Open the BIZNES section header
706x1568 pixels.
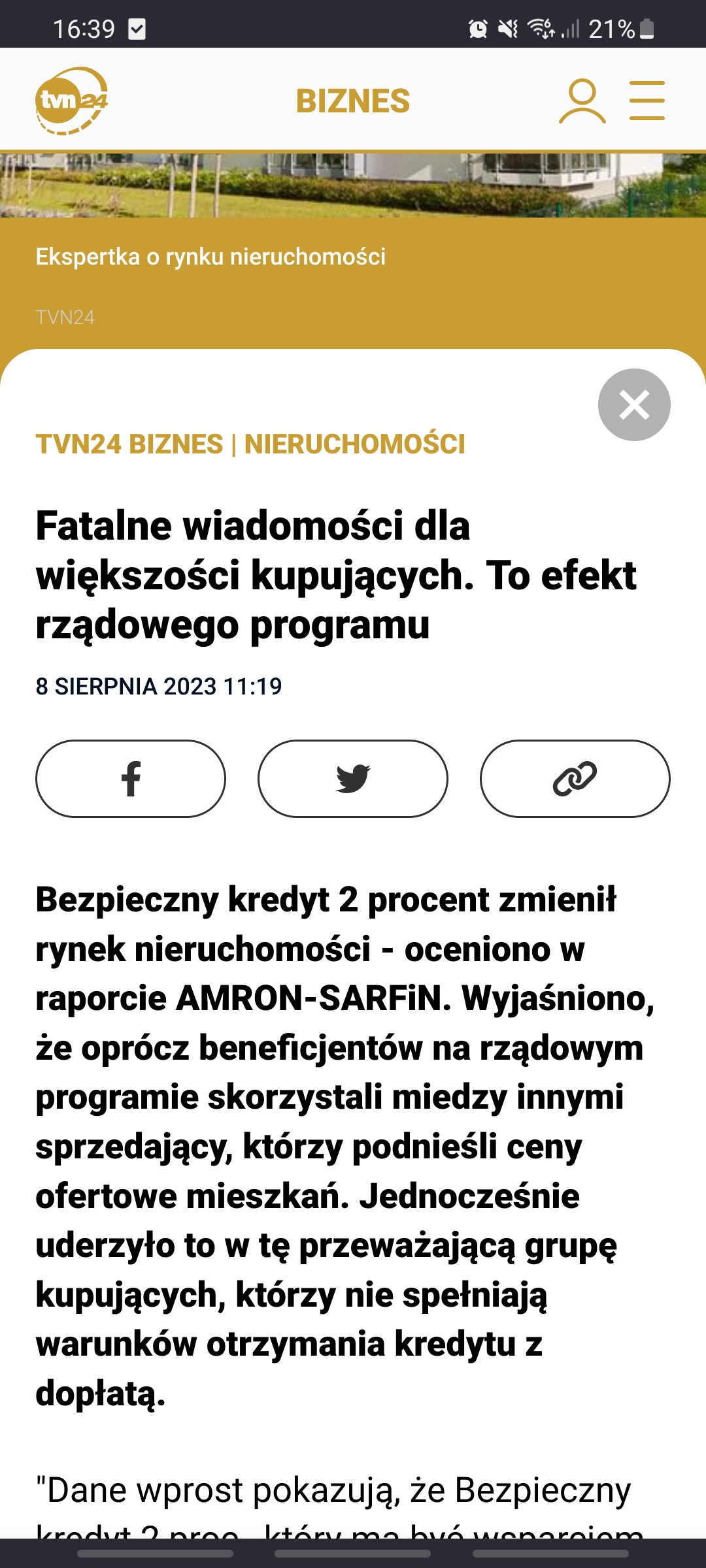353,101
